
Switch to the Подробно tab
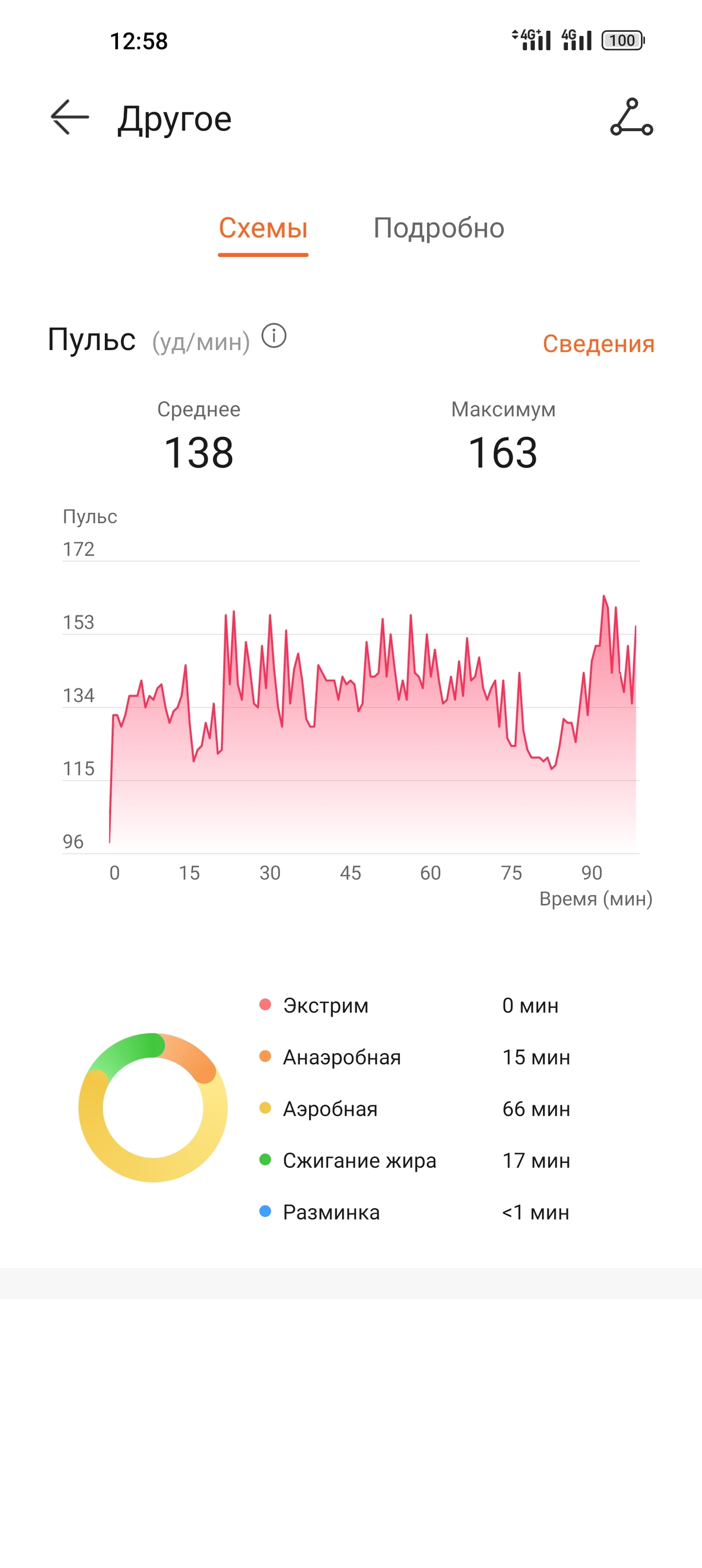pyautogui.click(x=439, y=228)
